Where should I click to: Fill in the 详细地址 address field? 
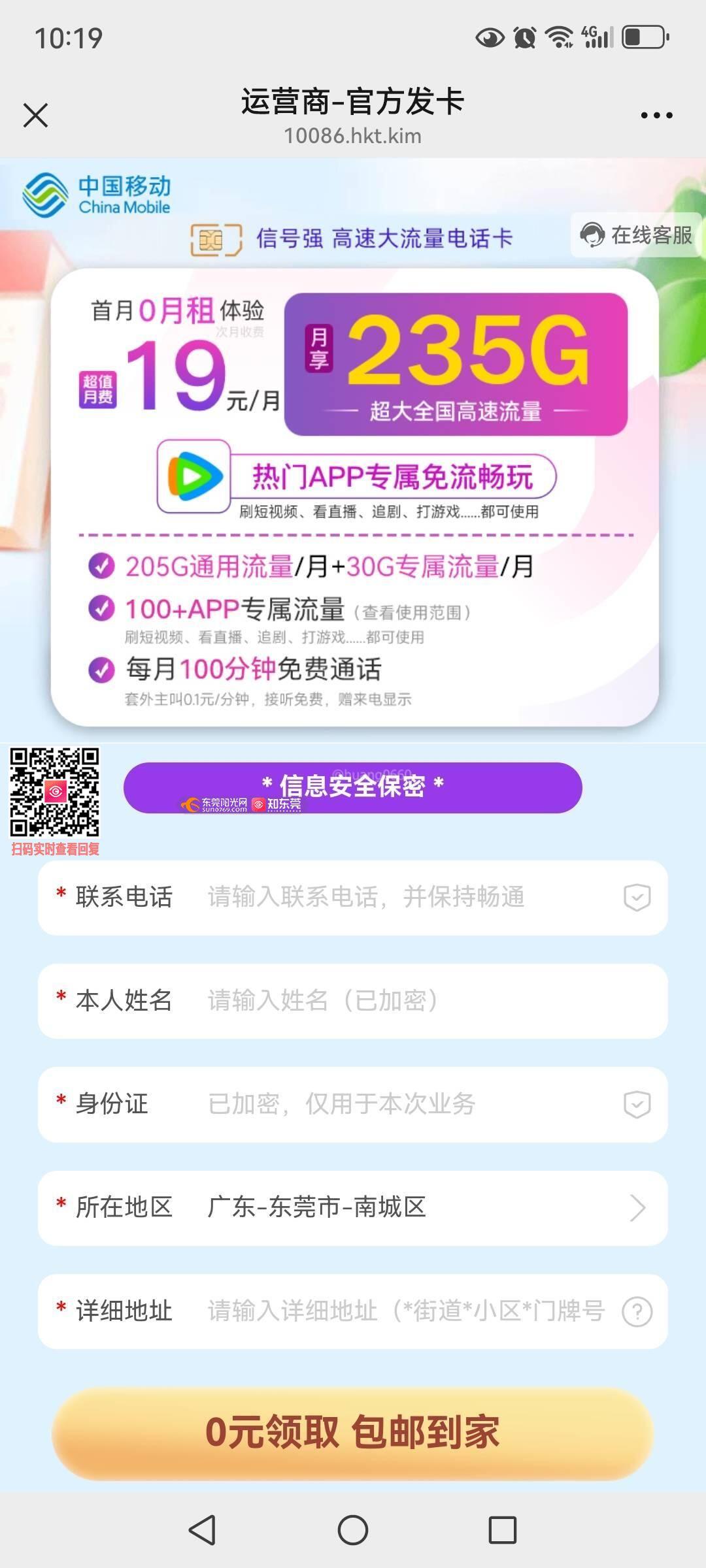coord(405,1311)
